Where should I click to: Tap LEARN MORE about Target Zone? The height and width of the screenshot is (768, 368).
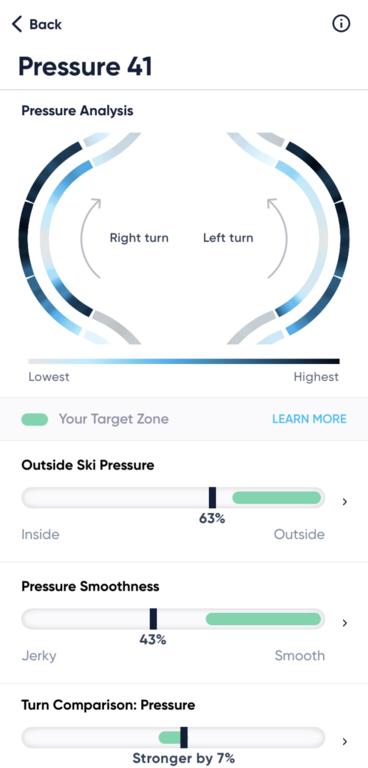click(x=309, y=419)
